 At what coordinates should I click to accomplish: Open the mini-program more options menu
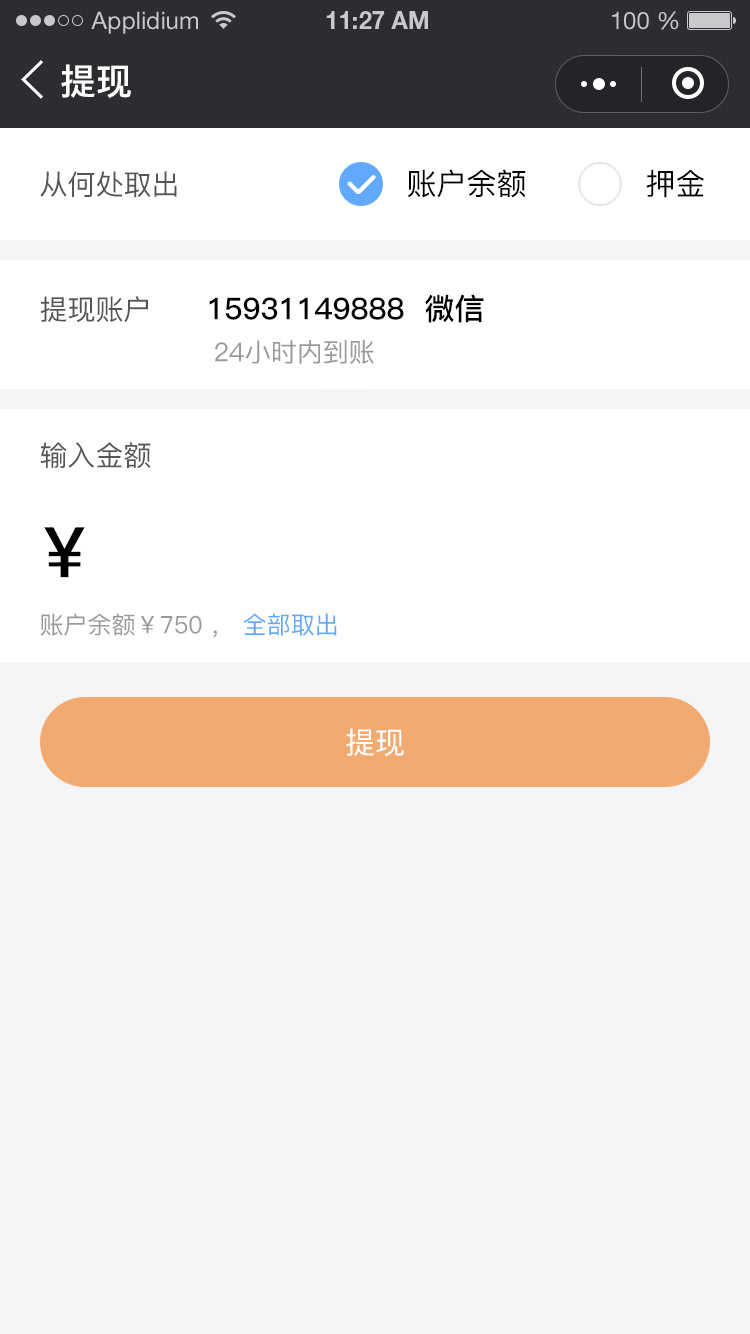[598, 83]
